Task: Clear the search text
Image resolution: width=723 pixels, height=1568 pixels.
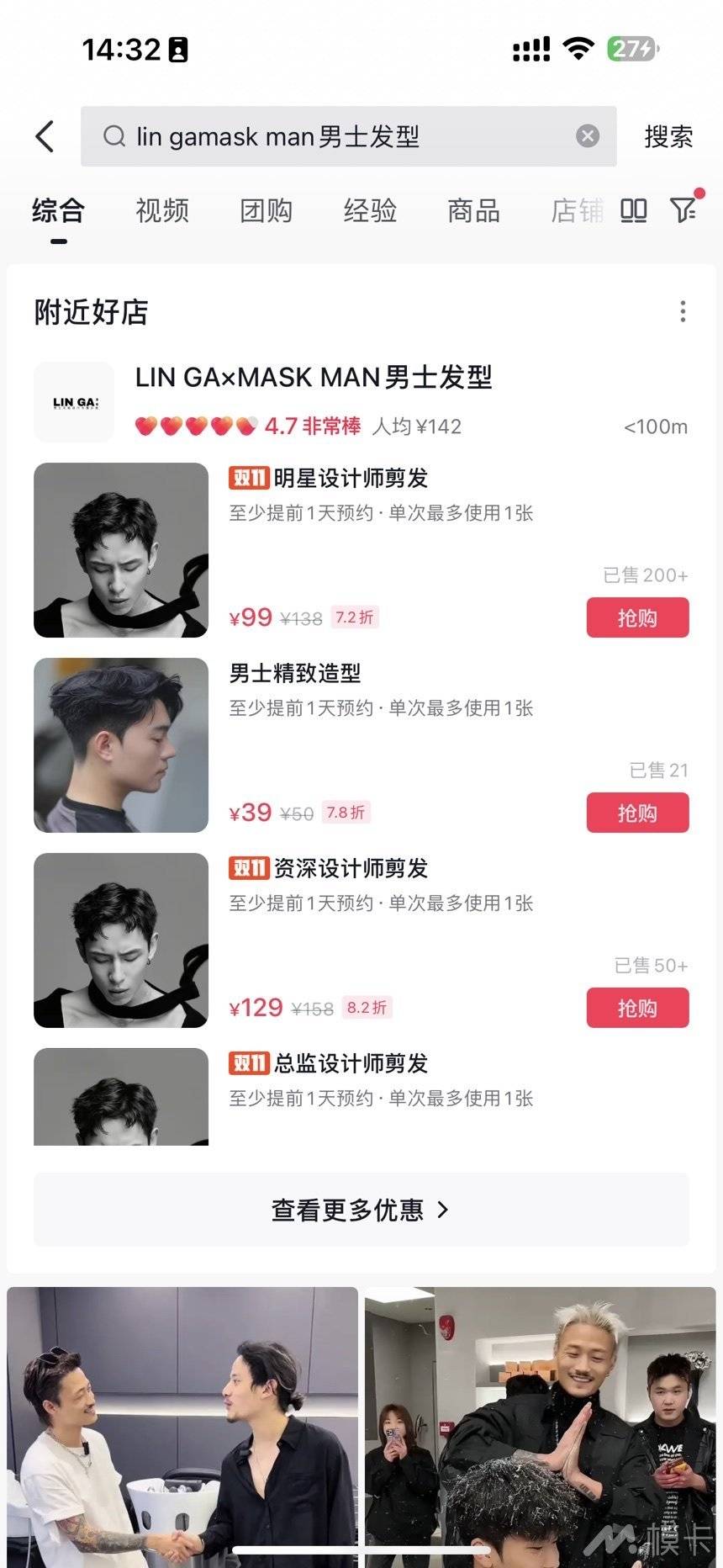Action: (588, 136)
